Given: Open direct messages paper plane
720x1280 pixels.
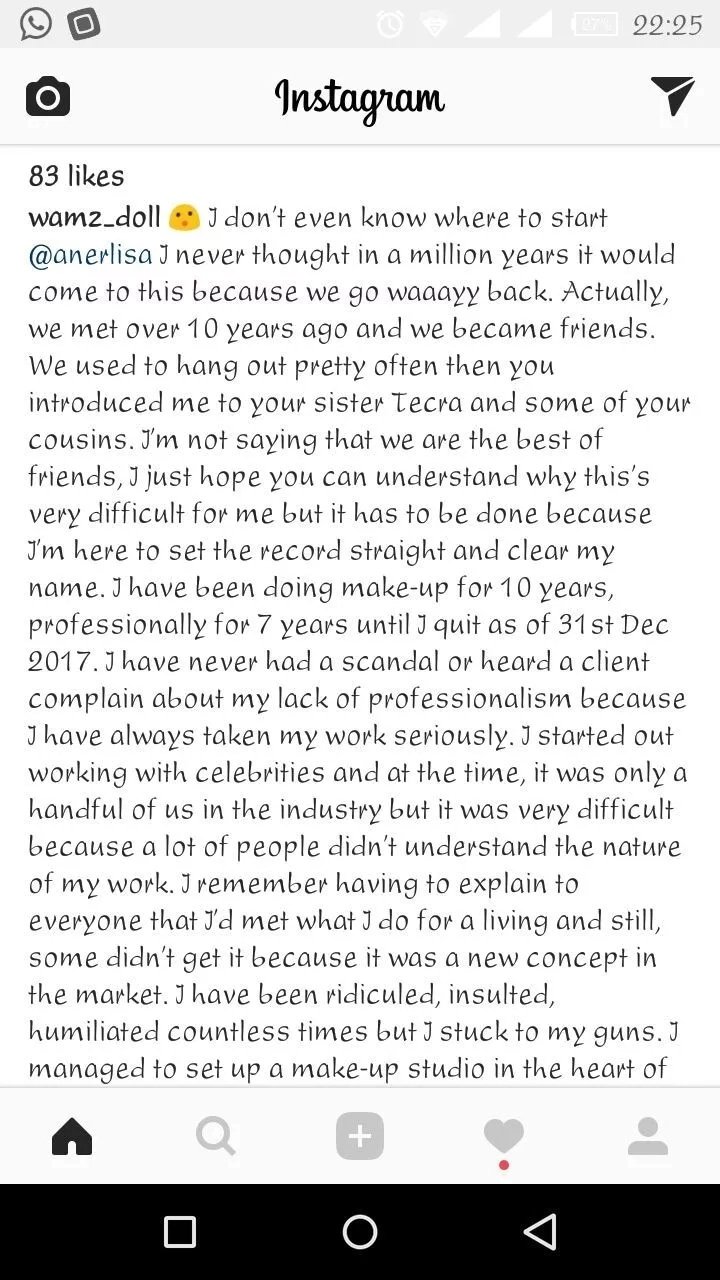Looking at the screenshot, I should (672, 96).
